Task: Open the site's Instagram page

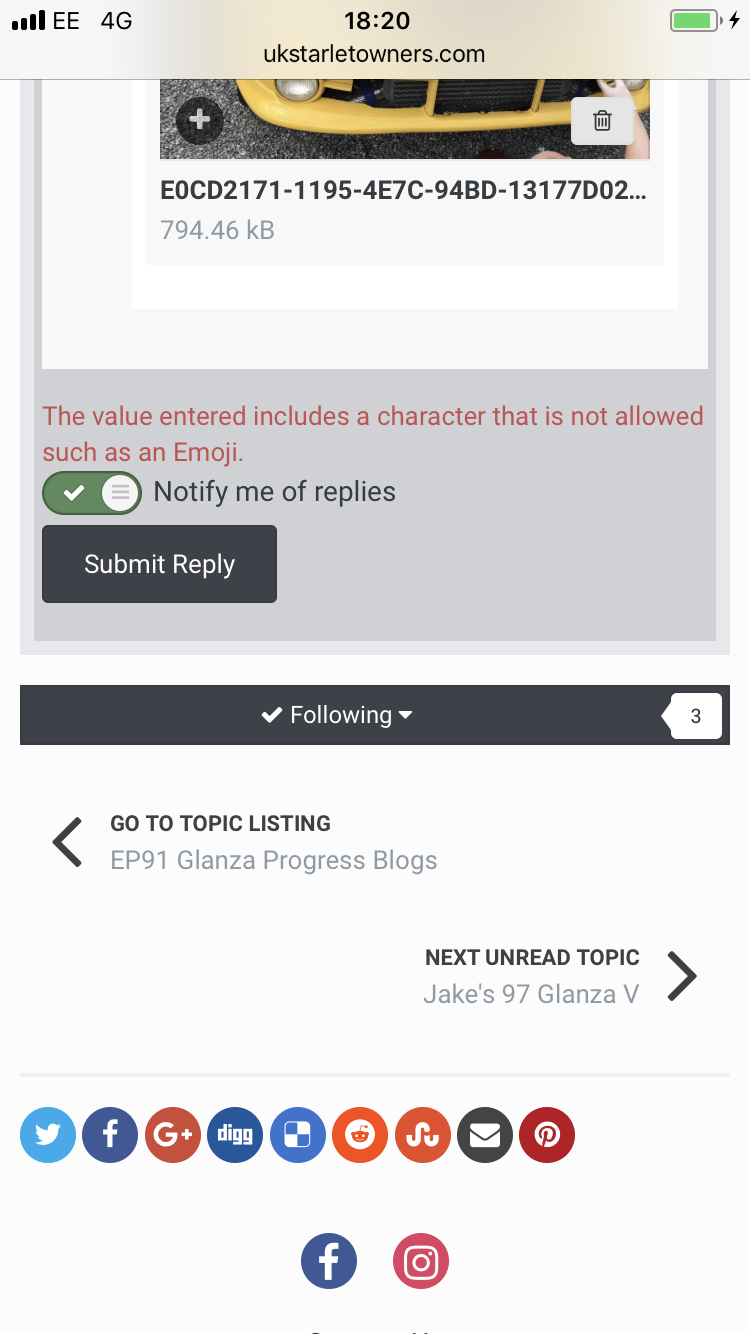Action: point(421,1261)
